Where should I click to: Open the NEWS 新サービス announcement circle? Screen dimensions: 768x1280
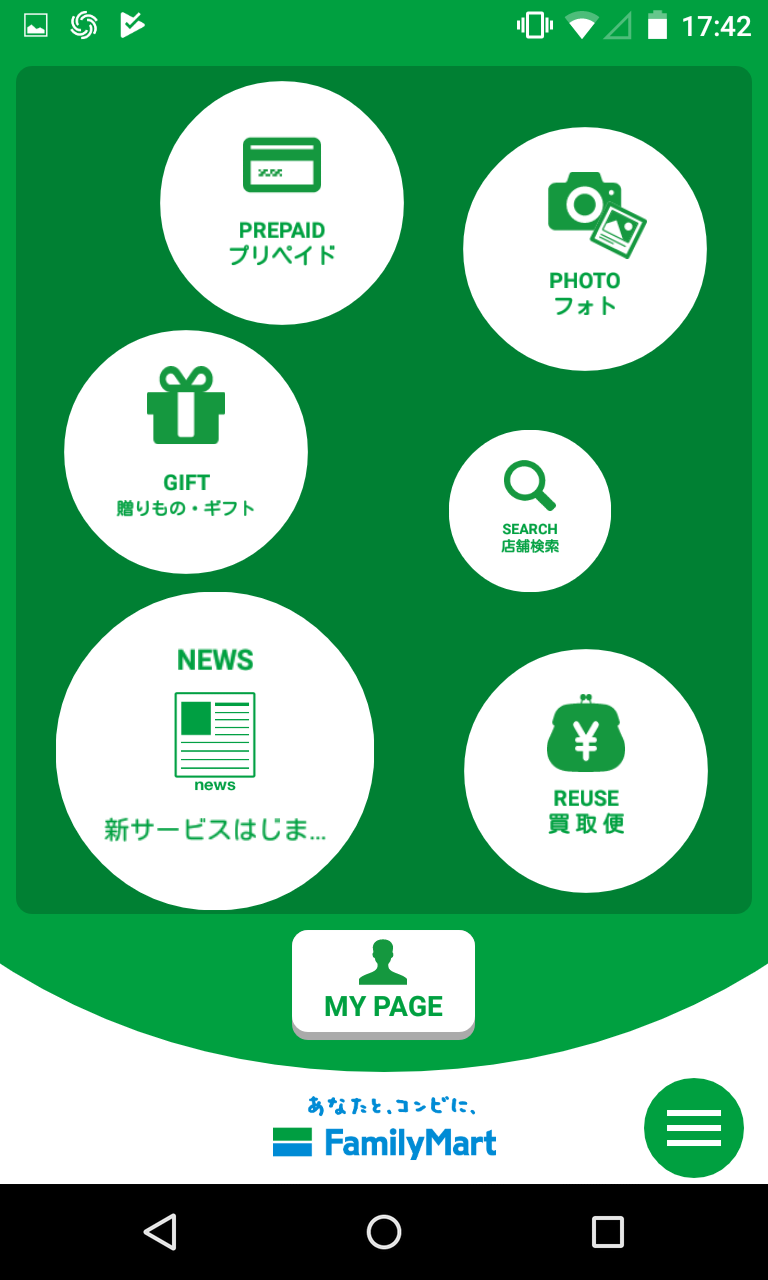(x=215, y=750)
